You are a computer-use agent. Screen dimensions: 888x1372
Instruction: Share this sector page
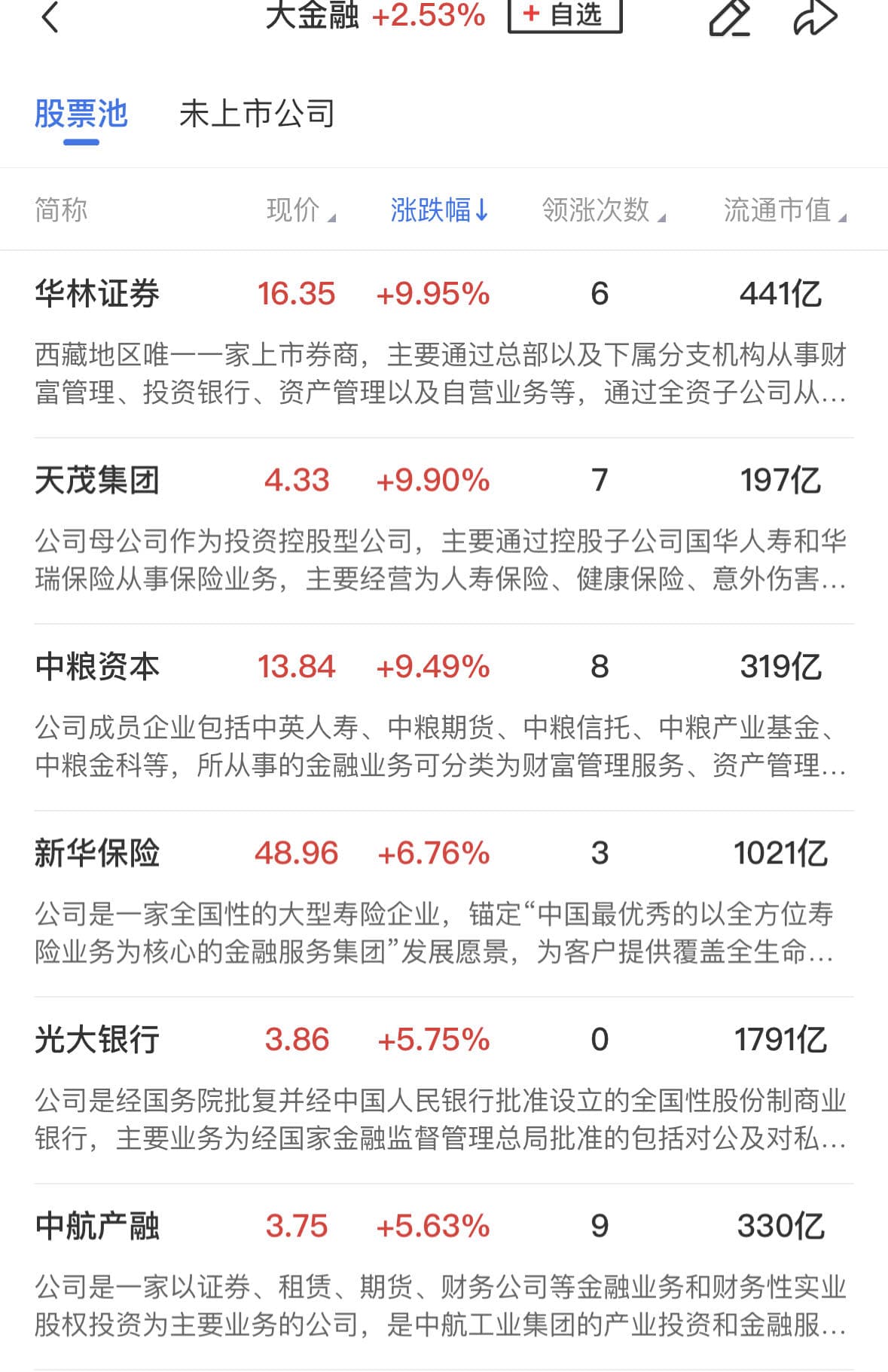coord(815,17)
